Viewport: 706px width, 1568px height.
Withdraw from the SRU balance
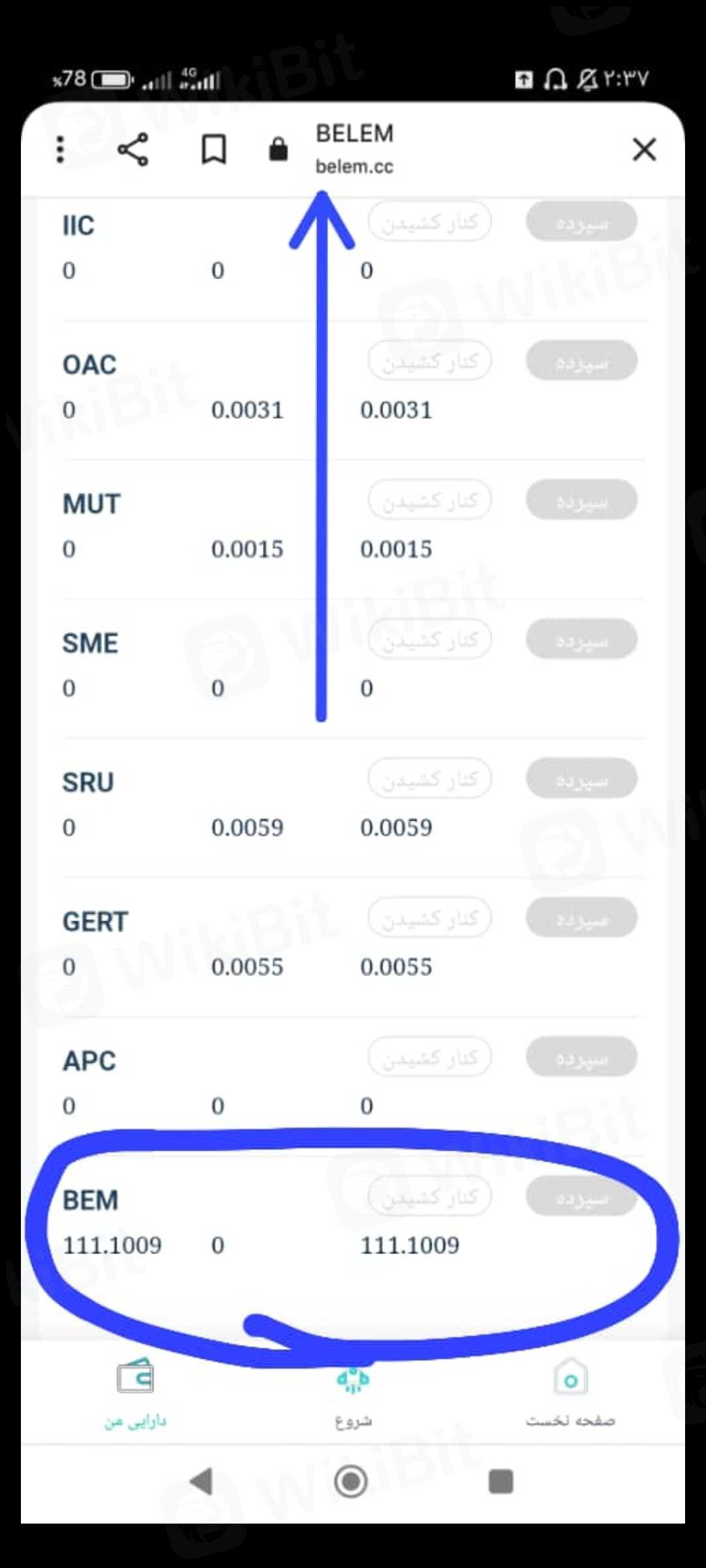point(429,779)
